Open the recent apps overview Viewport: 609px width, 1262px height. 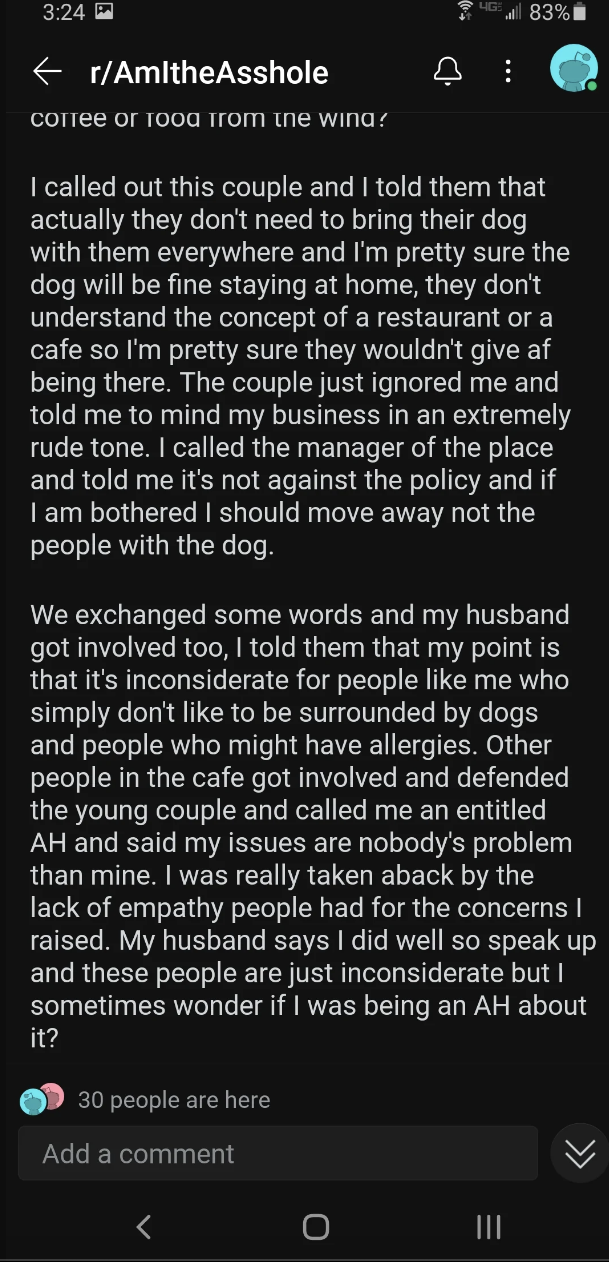click(488, 1226)
